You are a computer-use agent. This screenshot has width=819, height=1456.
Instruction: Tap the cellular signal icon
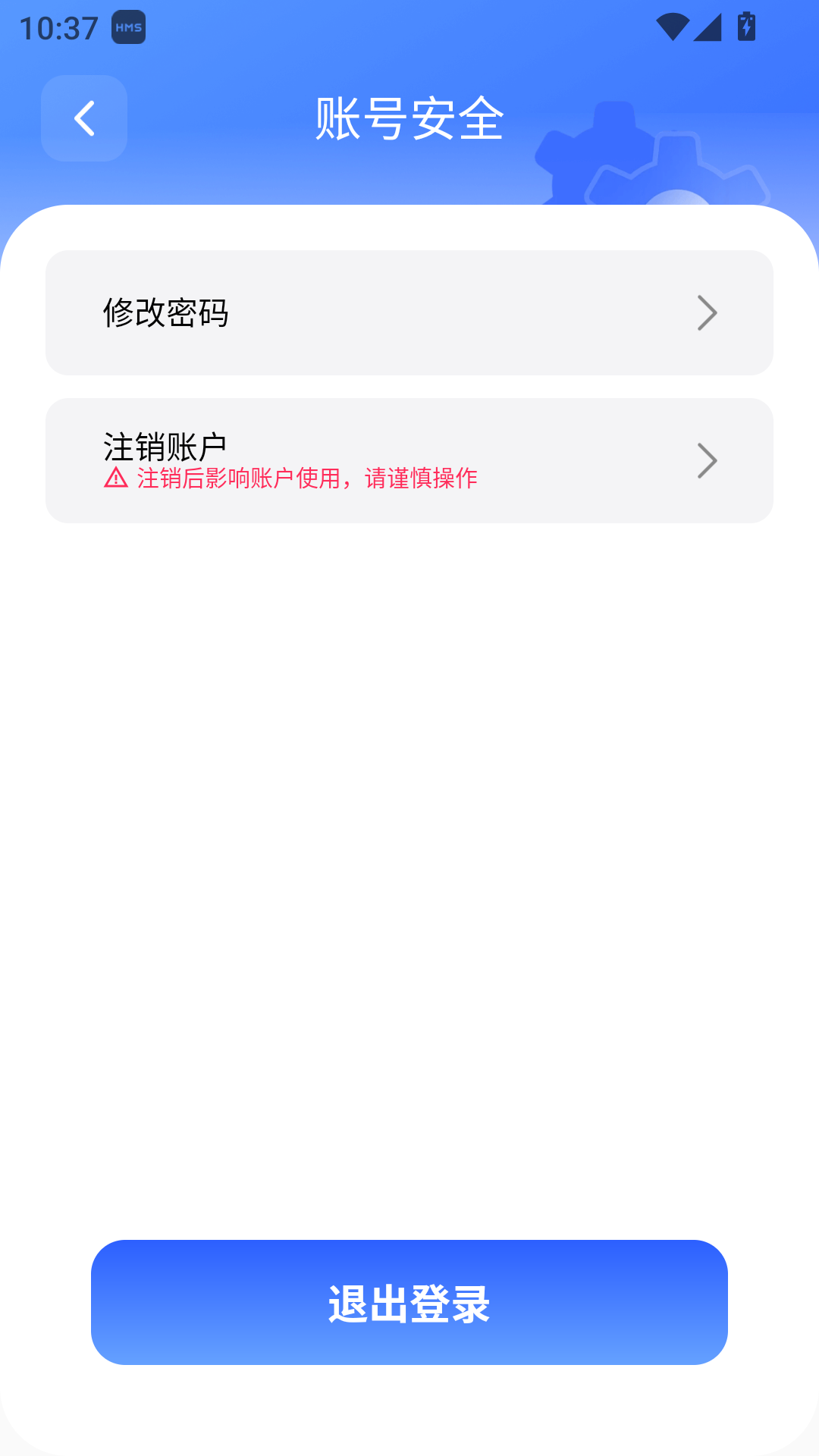(x=707, y=26)
